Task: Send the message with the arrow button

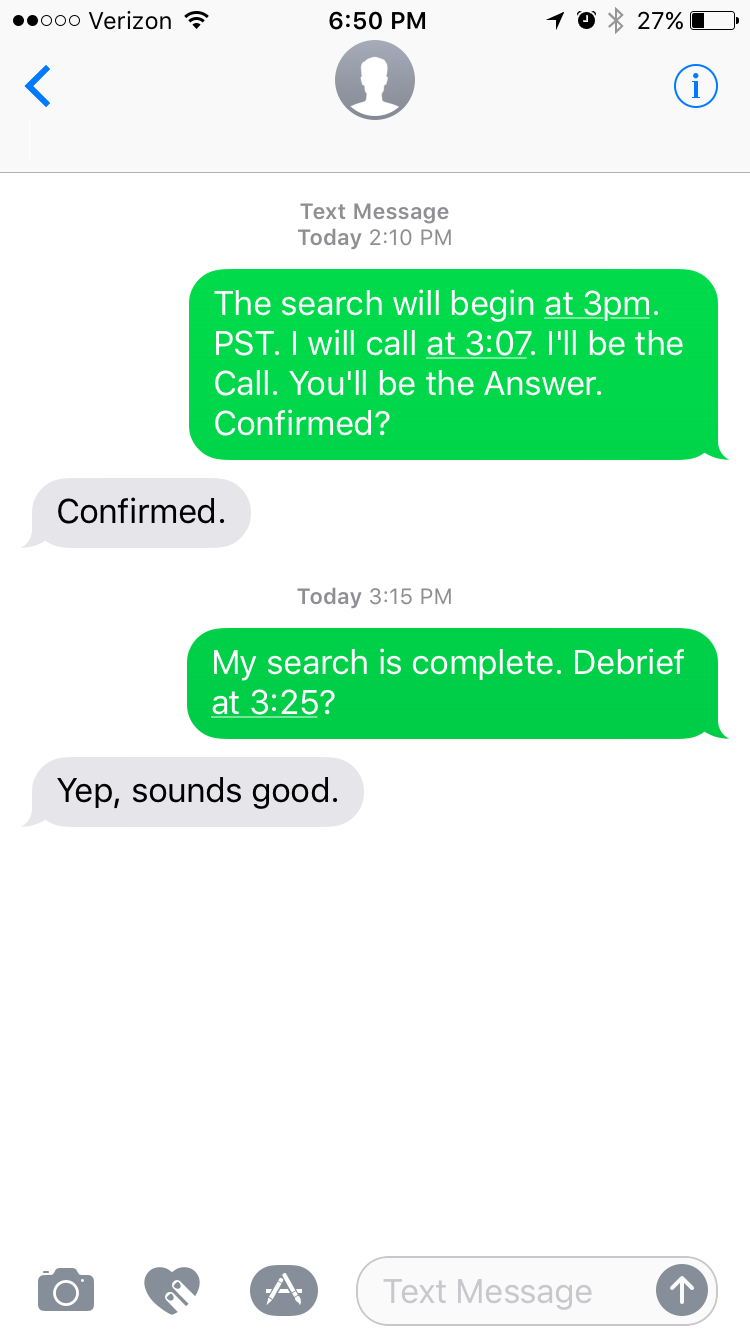Action: pos(681,1291)
